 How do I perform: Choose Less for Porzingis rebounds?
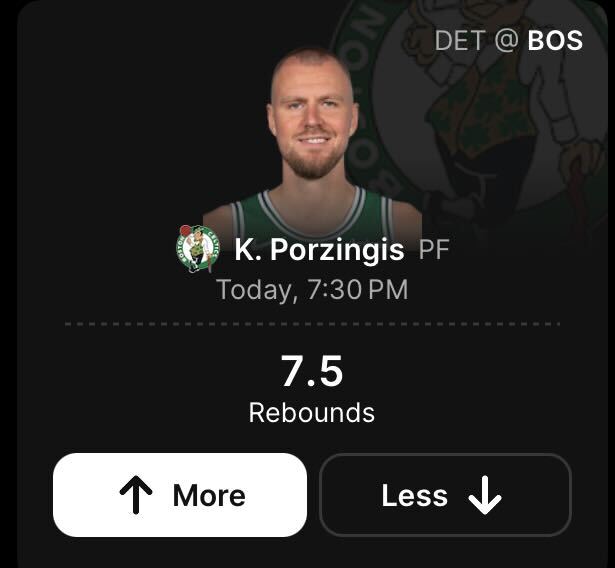(x=445, y=495)
